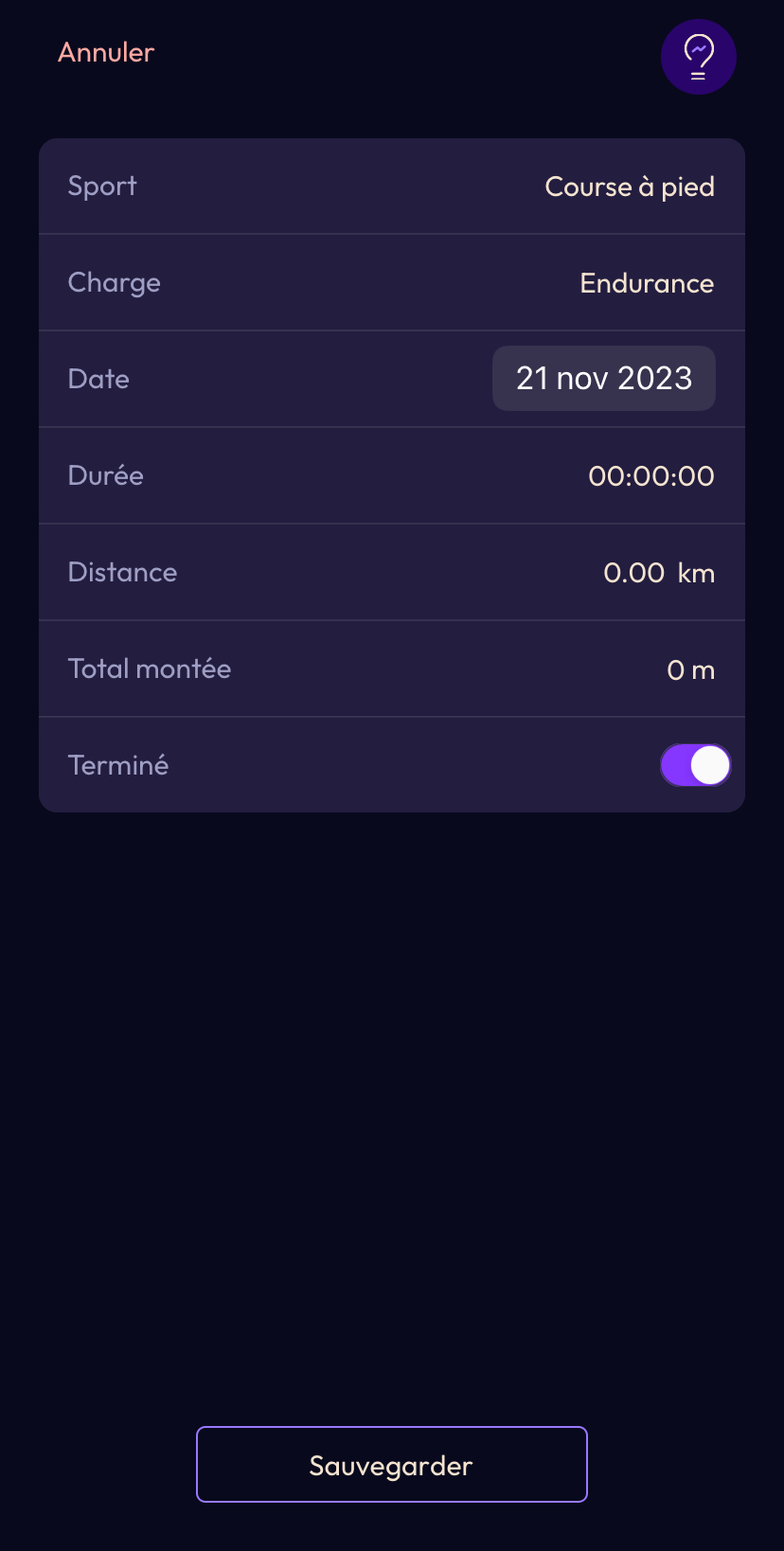Tap Annuler to cancel the activity
Viewport: 784px width, 1551px height.
click(106, 53)
